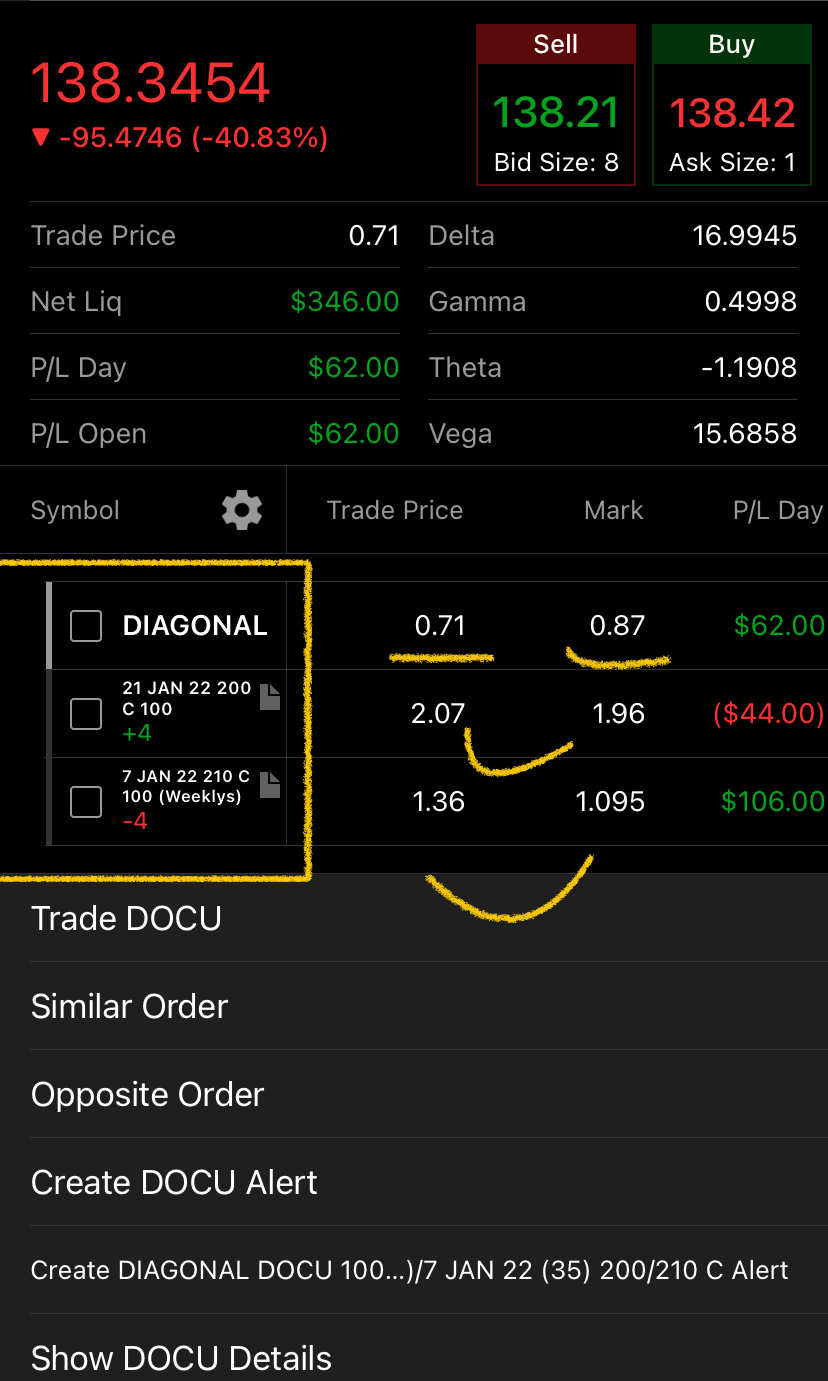Open the Symbol column settings gear

(x=242, y=511)
